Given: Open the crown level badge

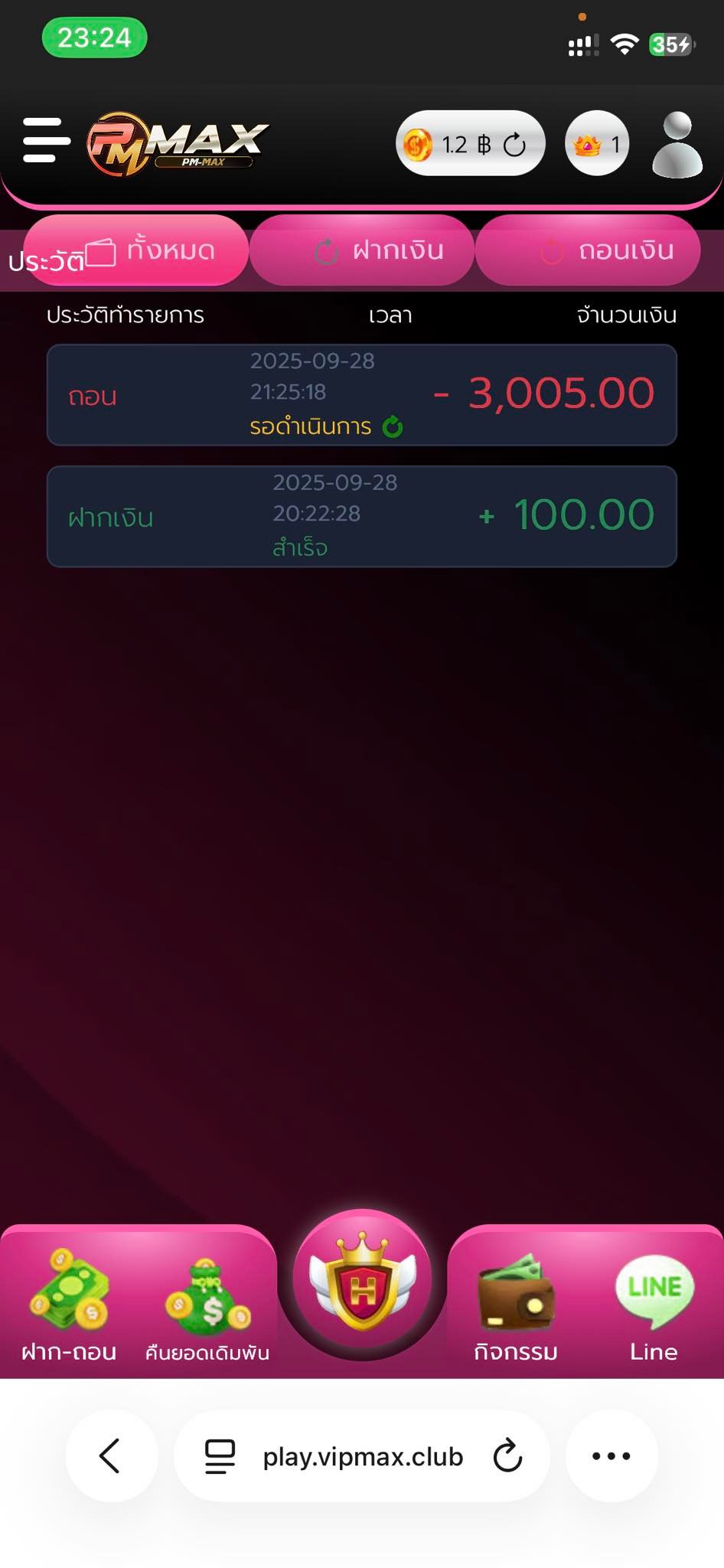Looking at the screenshot, I should pyautogui.click(x=596, y=144).
